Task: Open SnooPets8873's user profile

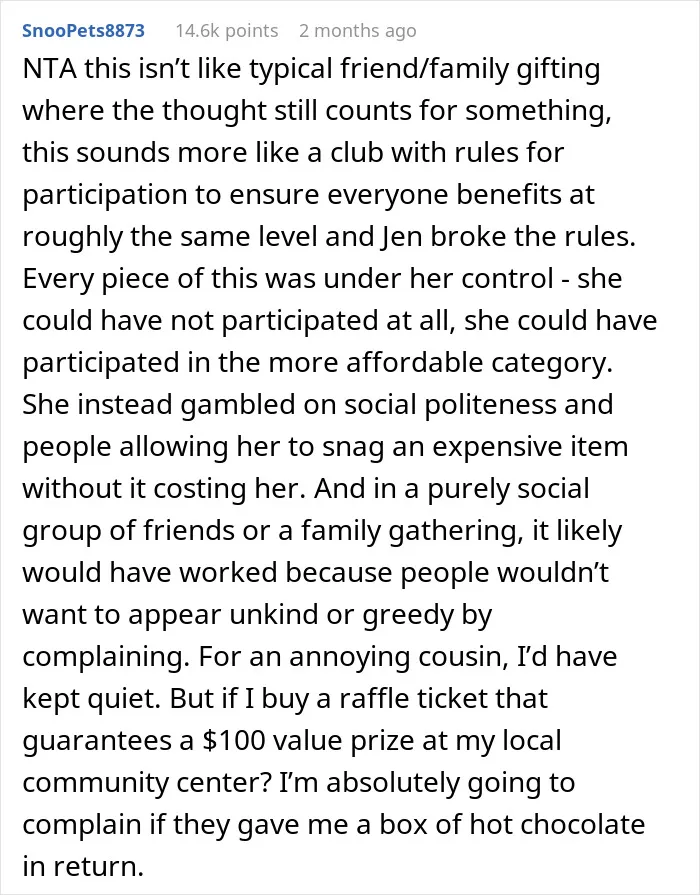Action: [x=83, y=30]
